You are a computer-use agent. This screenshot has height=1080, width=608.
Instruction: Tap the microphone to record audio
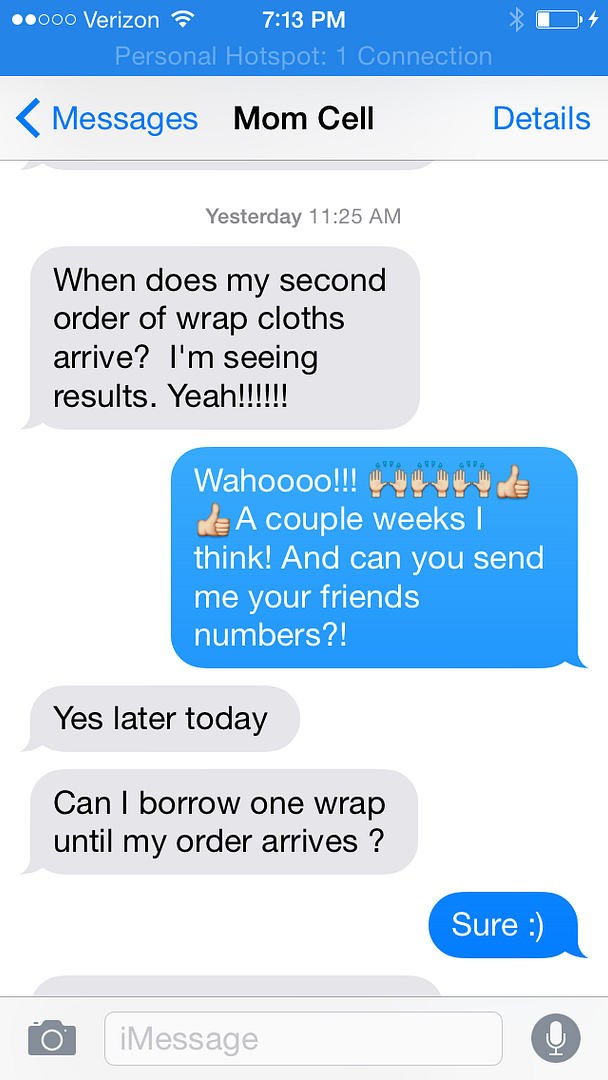pos(556,1038)
